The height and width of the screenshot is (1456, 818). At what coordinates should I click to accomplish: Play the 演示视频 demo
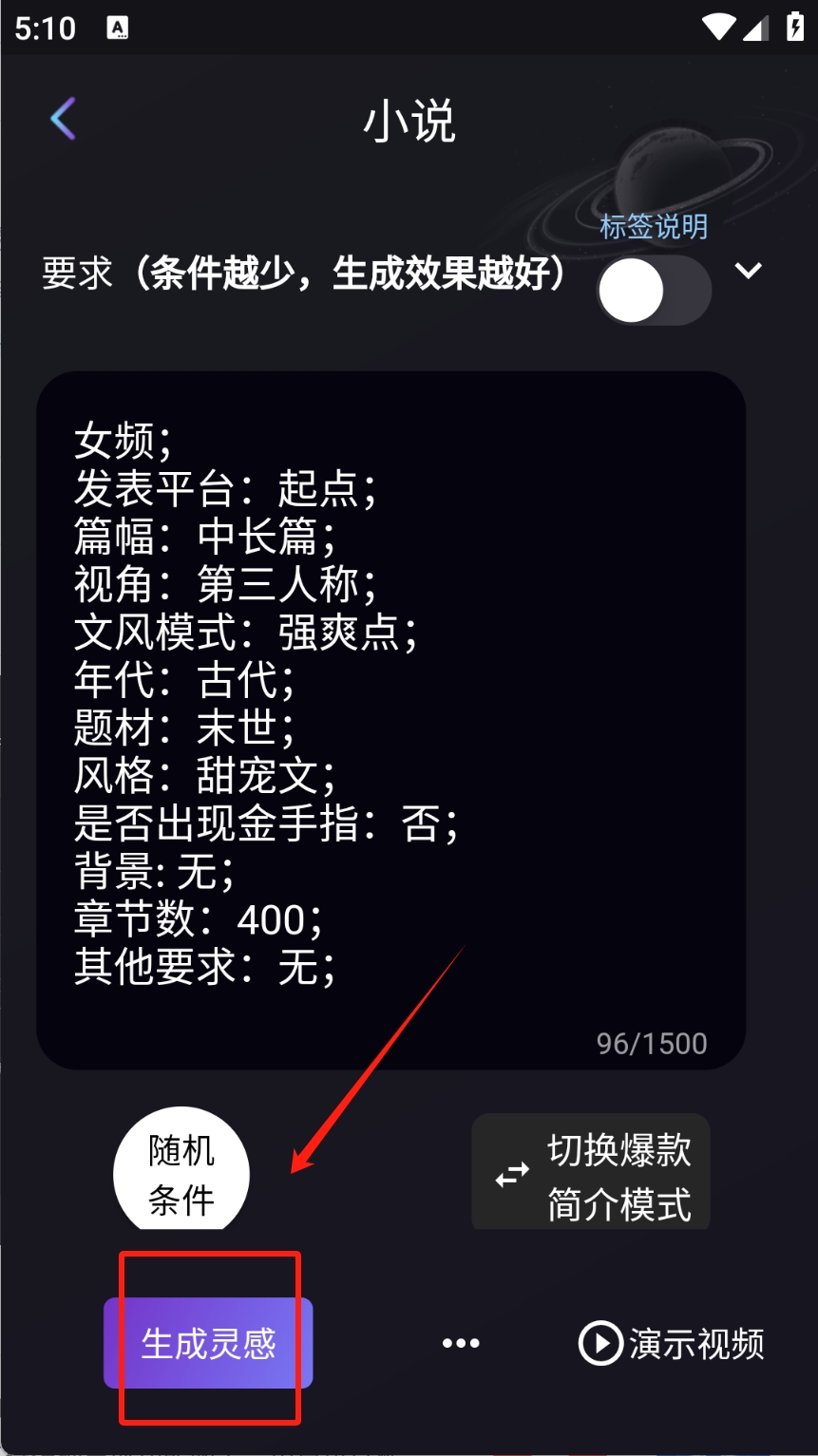(671, 1343)
